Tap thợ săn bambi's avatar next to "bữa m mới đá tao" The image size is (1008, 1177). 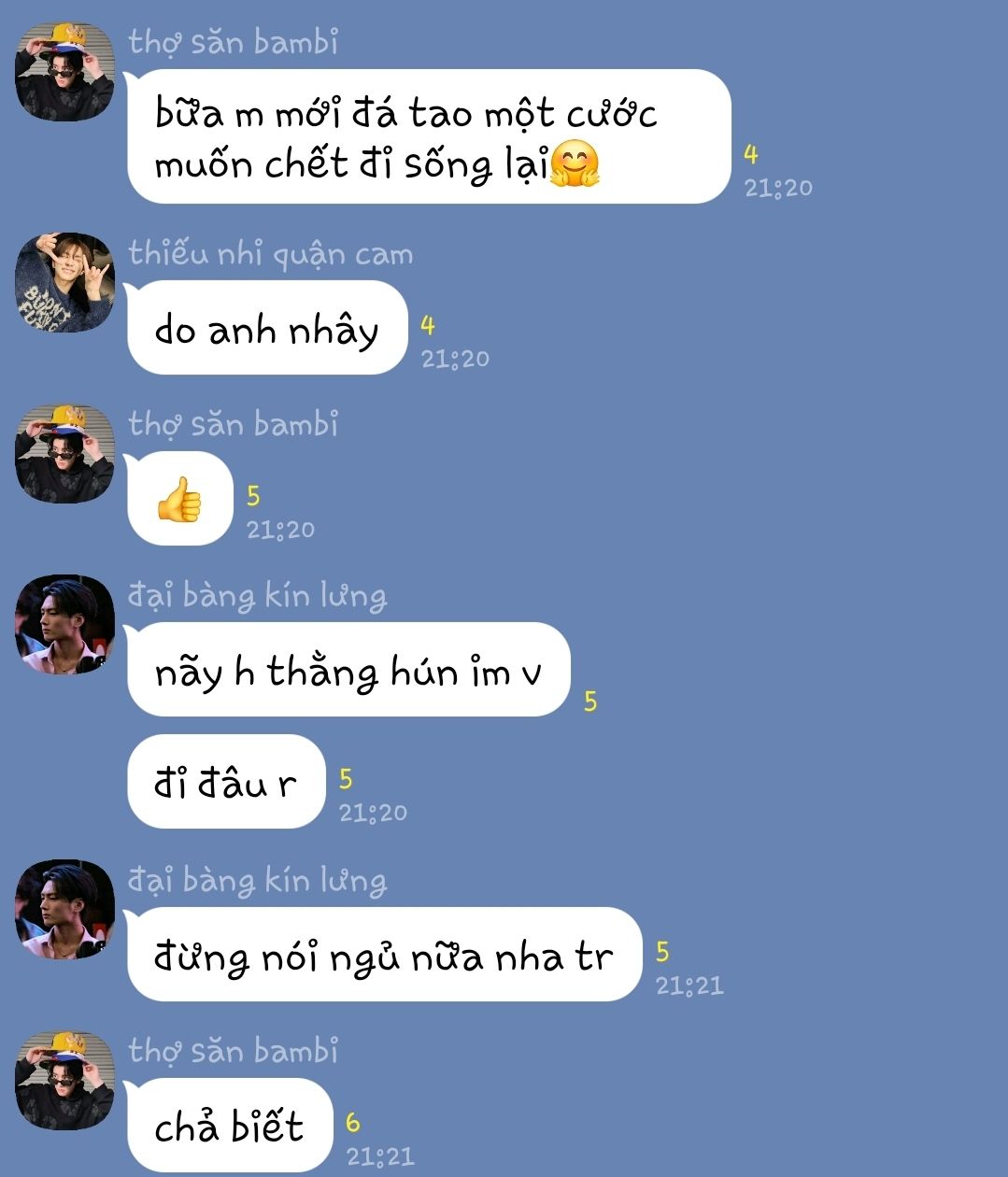[64, 72]
